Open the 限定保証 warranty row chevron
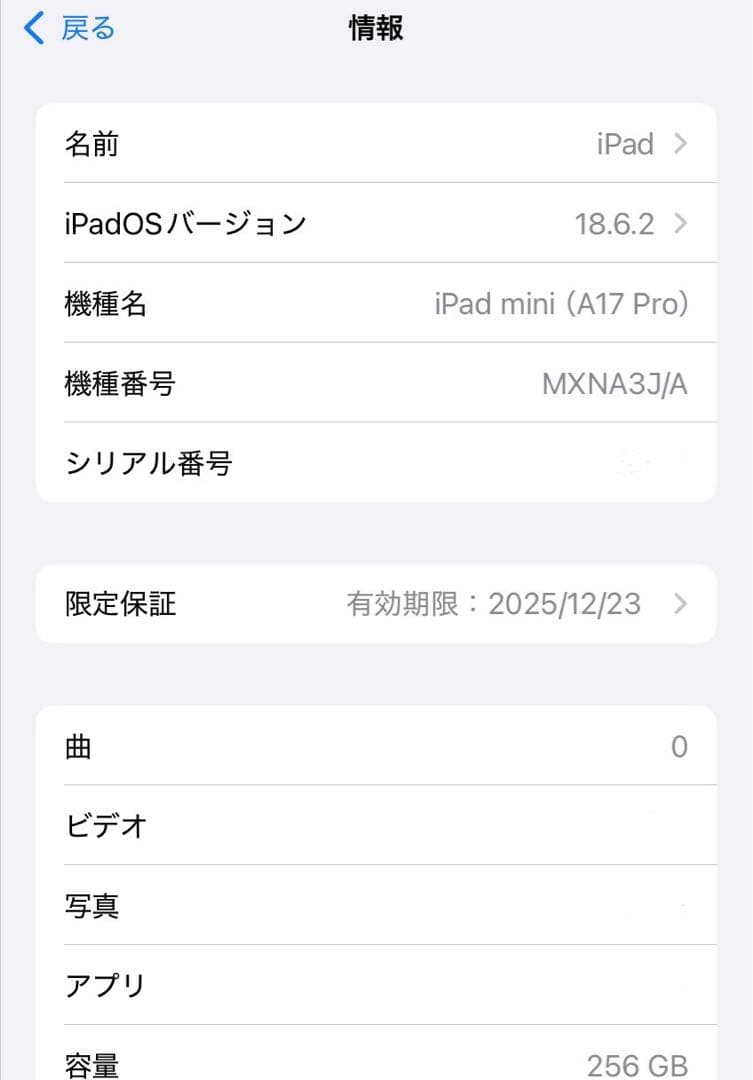Image resolution: width=753 pixels, height=1080 pixels. (x=683, y=604)
